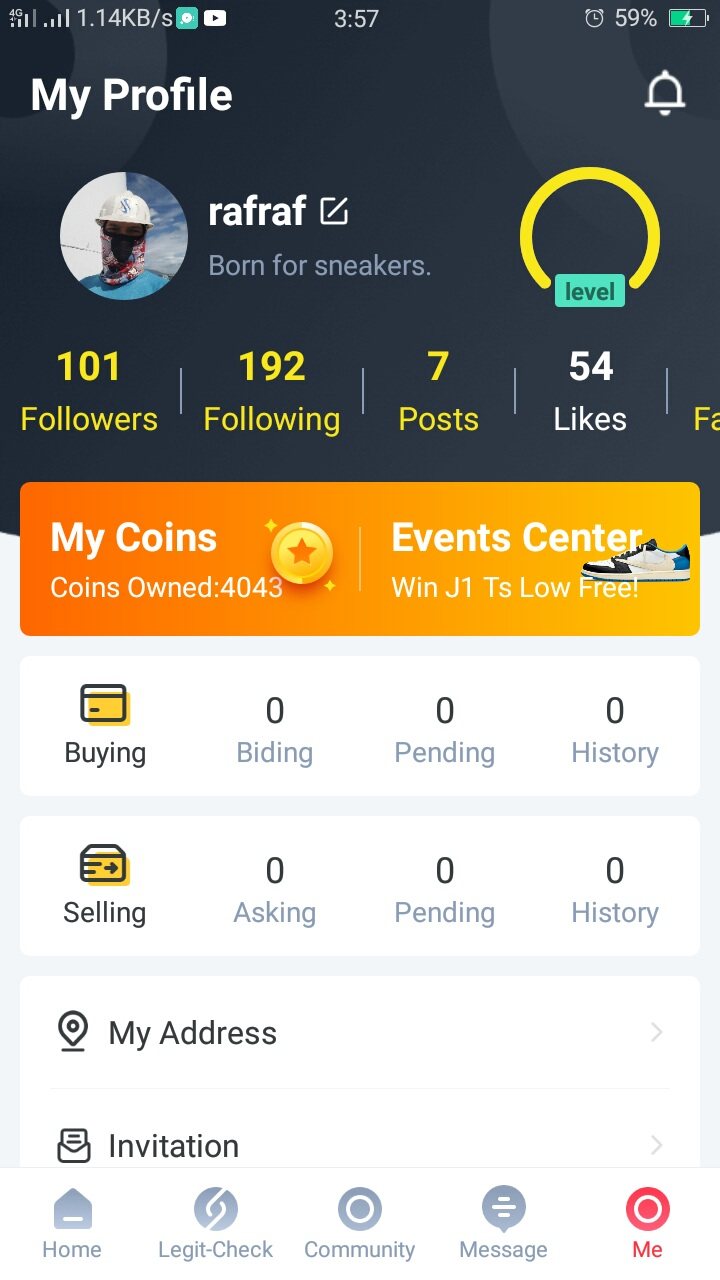Open the 101 Followers list
The width and height of the screenshot is (720, 1280).
89,392
